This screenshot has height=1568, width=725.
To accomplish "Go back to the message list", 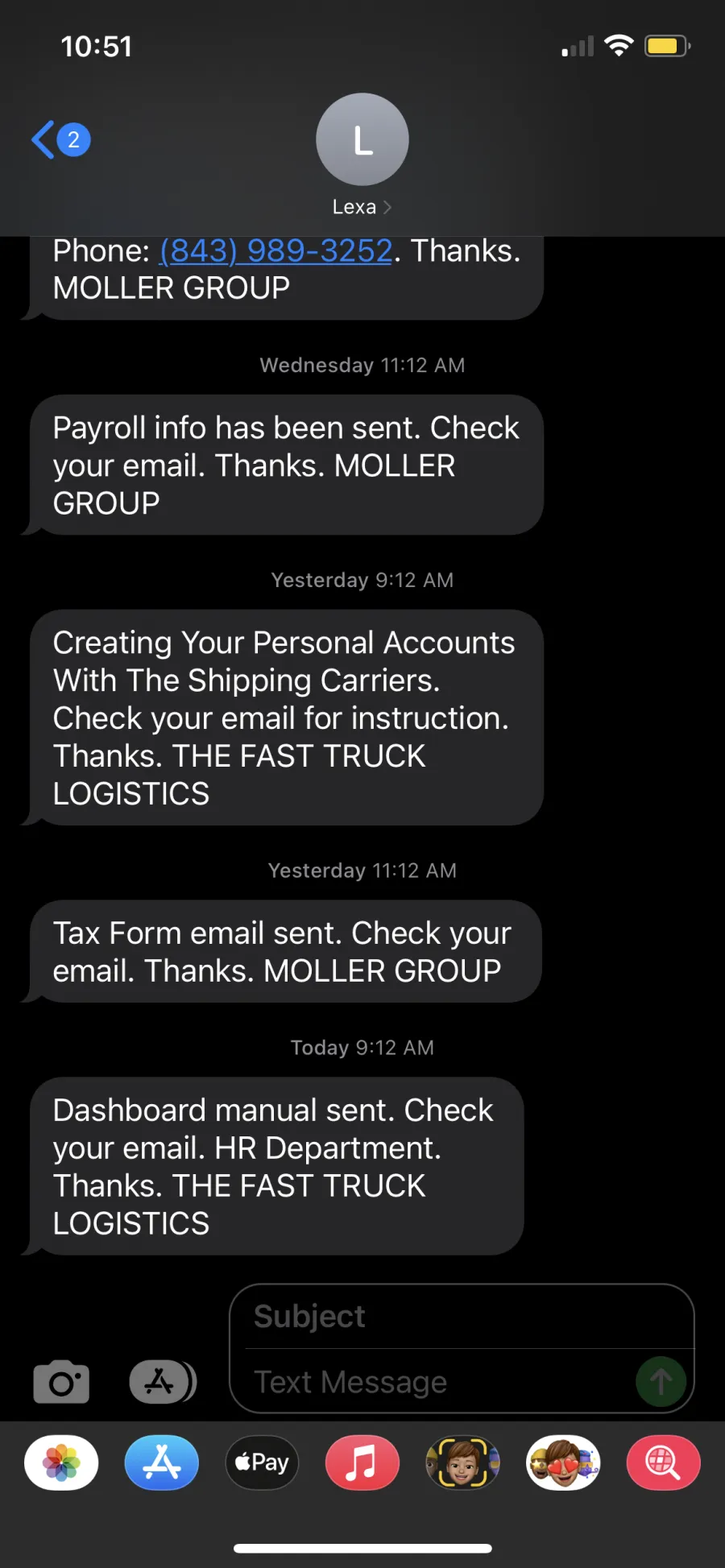I will tap(60, 140).
